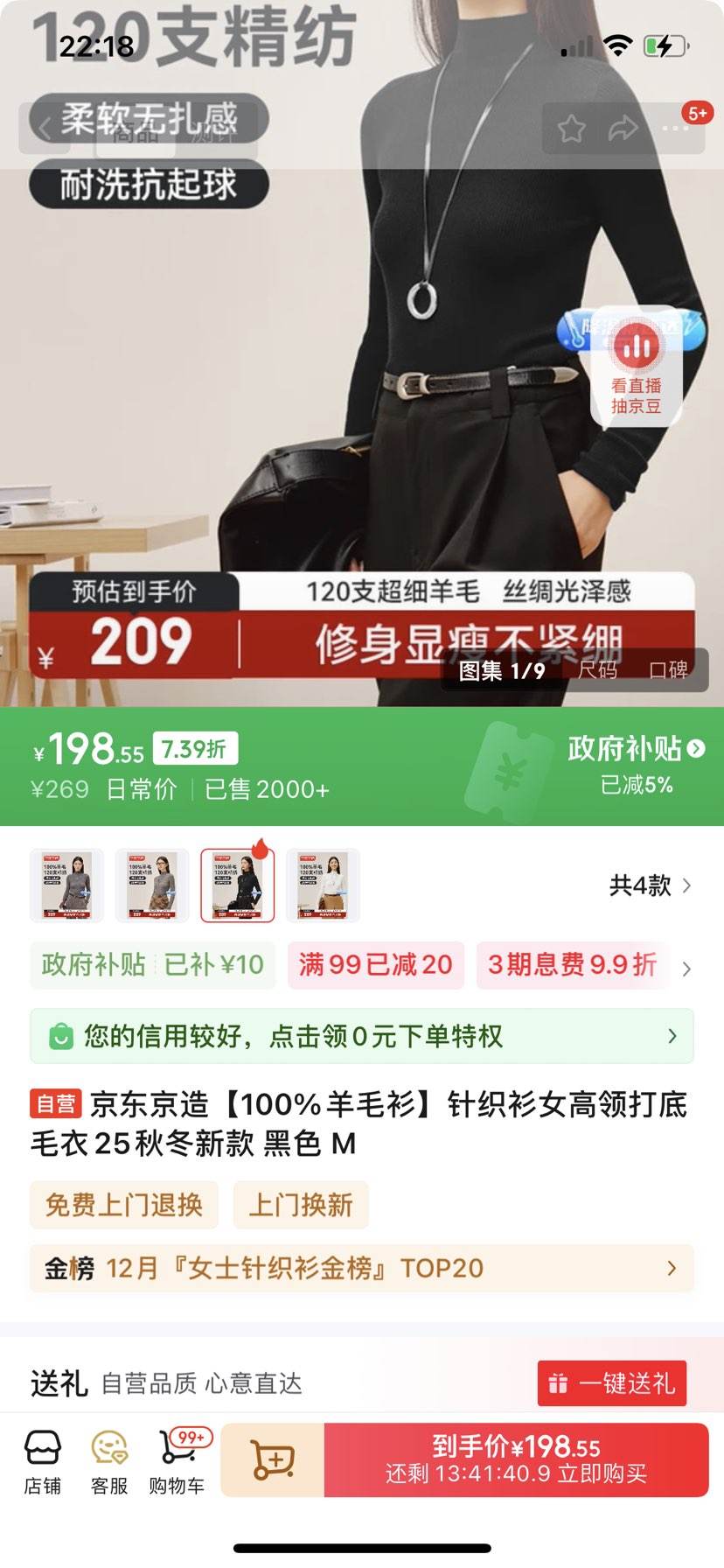Open the 0元下单特权 credit banner link
The image size is (724, 1568).
362,1036
